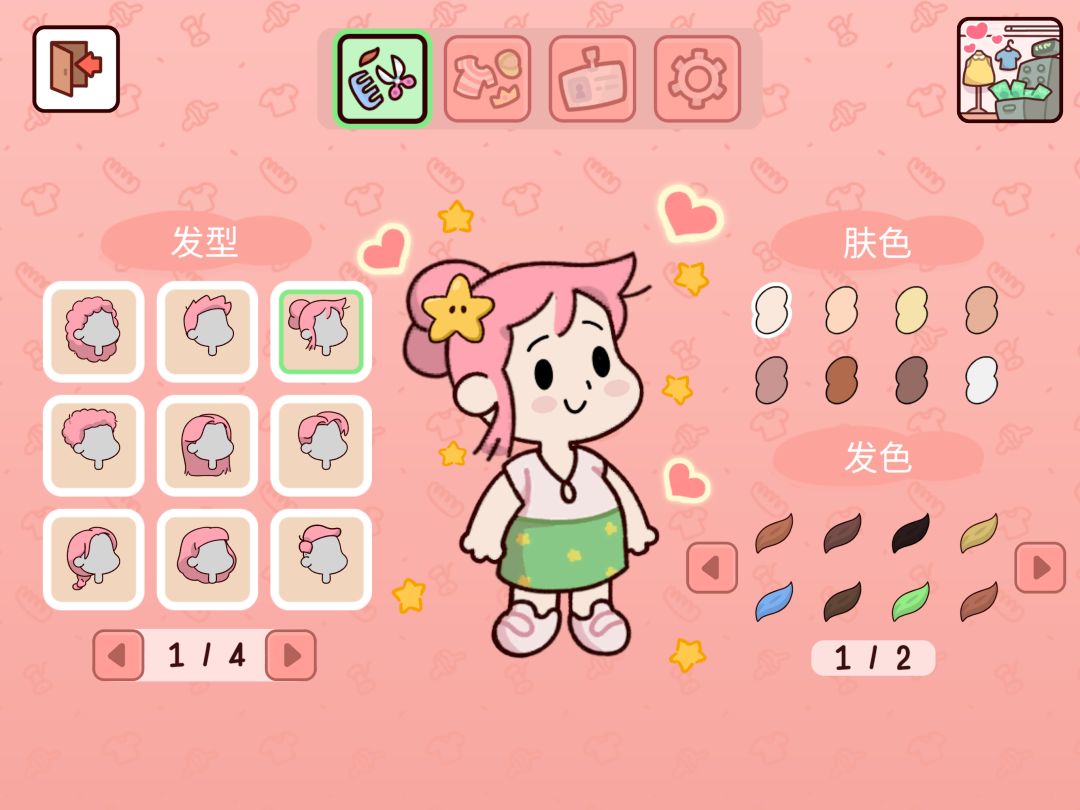This screenshot has height=810, width=1080.
Task: Switch to the ID card tab
Action: [592, 79]
